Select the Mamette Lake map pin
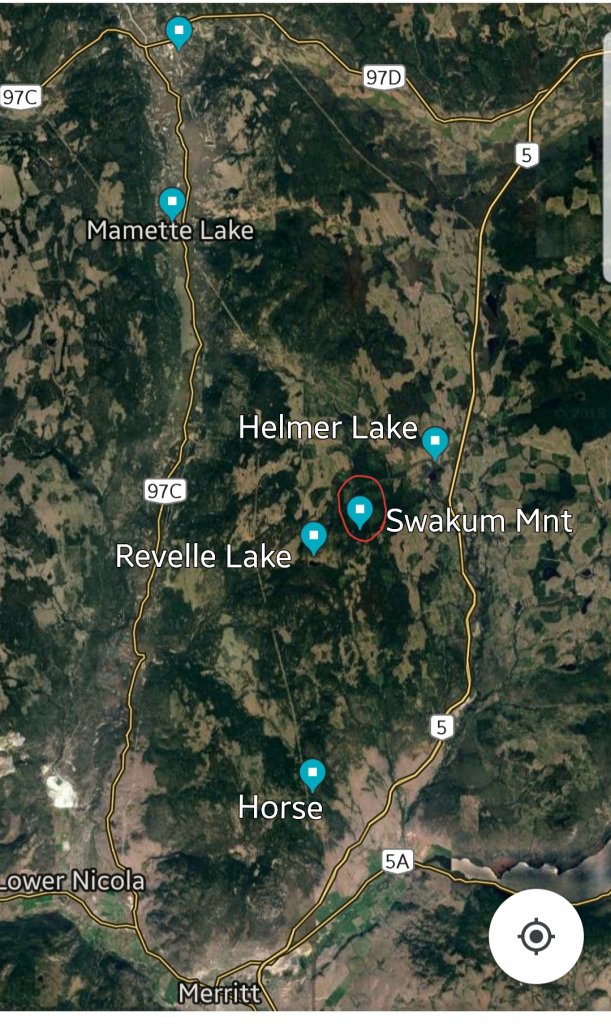Viewport: 611px width, 1024px height. (x=172, y=203)
